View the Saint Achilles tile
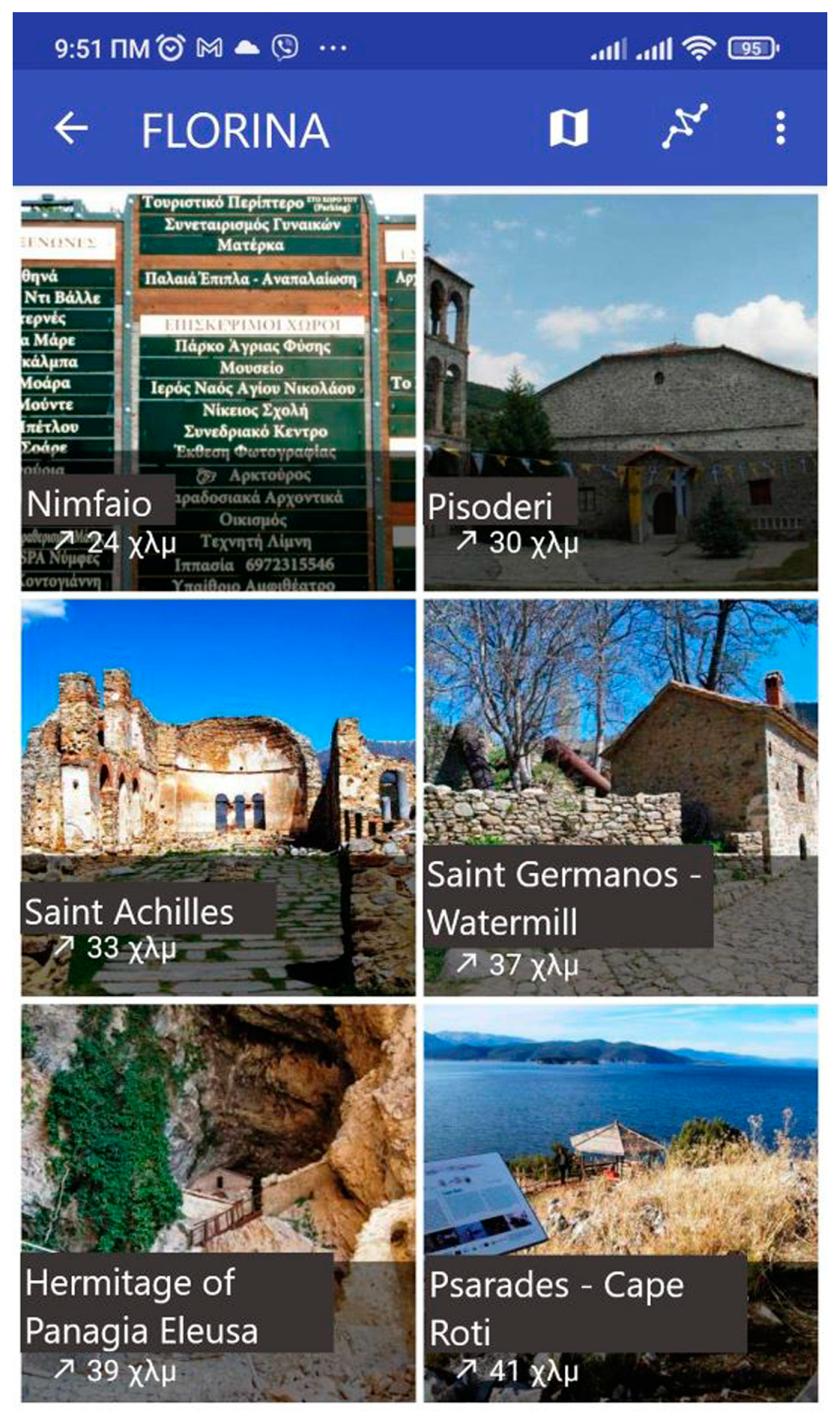Viewport: 840px width, 1417px height. pos(218,797)
